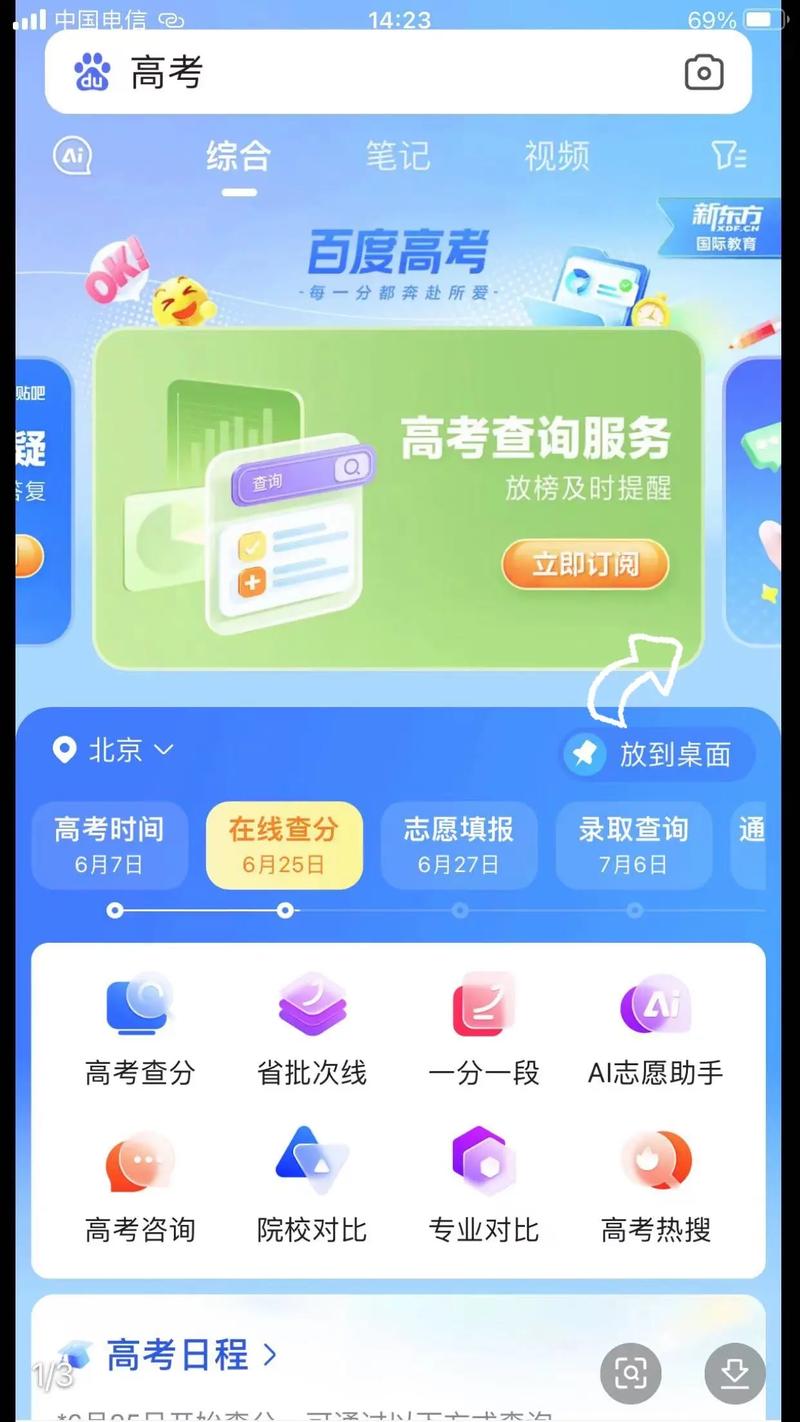Open the filter options next to 视频

(x=728, y=155)
